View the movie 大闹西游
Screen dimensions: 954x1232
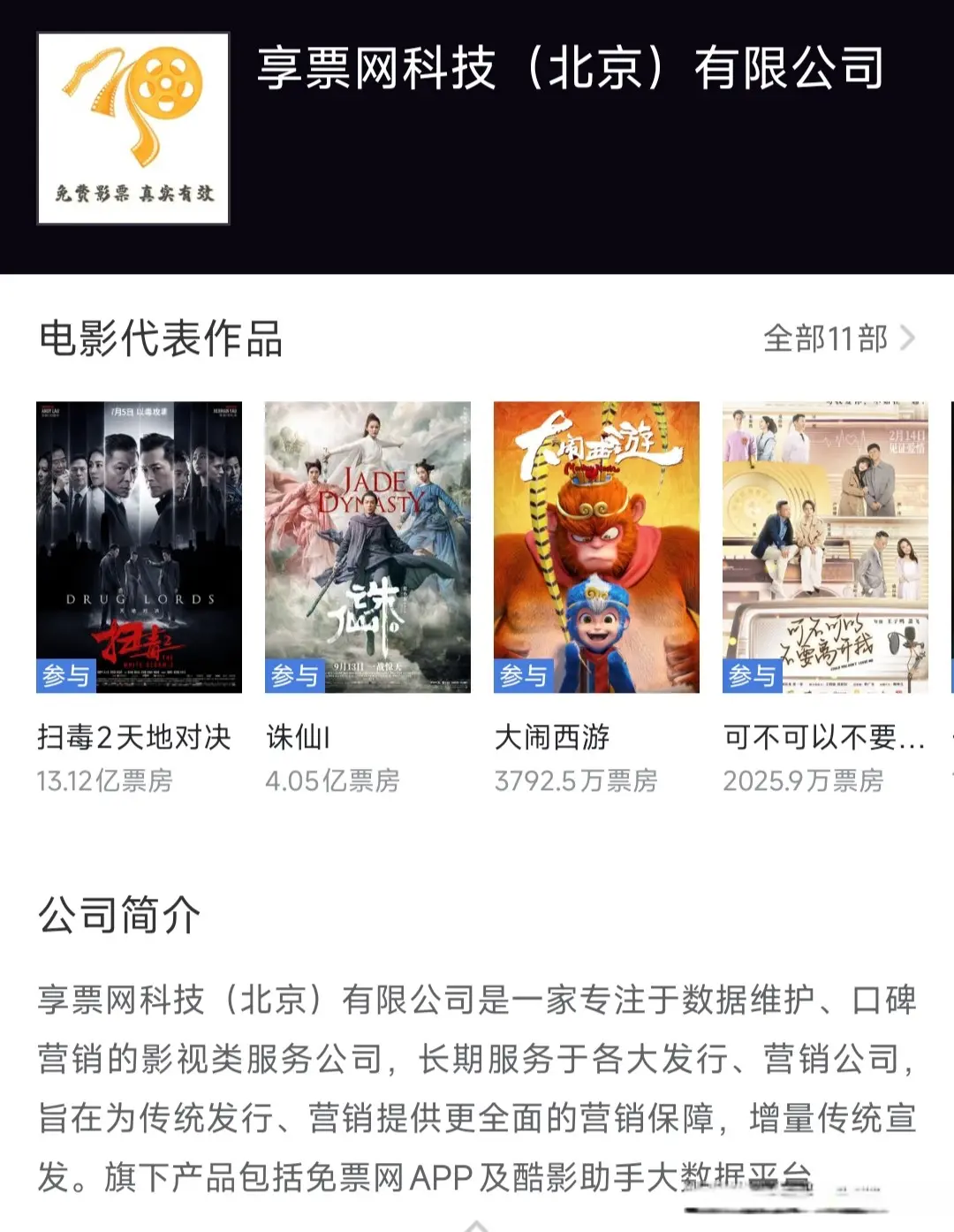(x=596, y=547)
